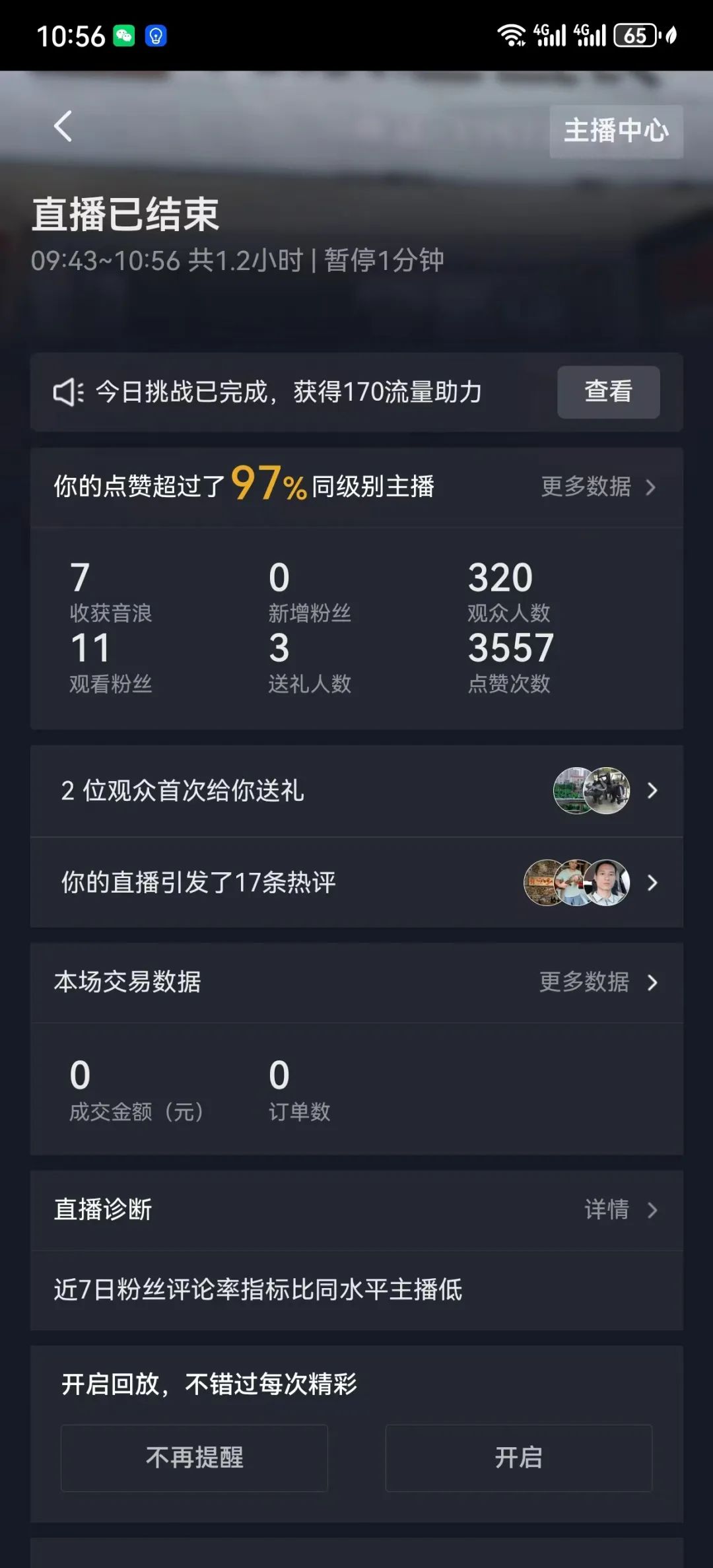View the 2 viewers who gifted first time
The width and height of the screenshot is (713, 1568).
[x=356, y=790]
